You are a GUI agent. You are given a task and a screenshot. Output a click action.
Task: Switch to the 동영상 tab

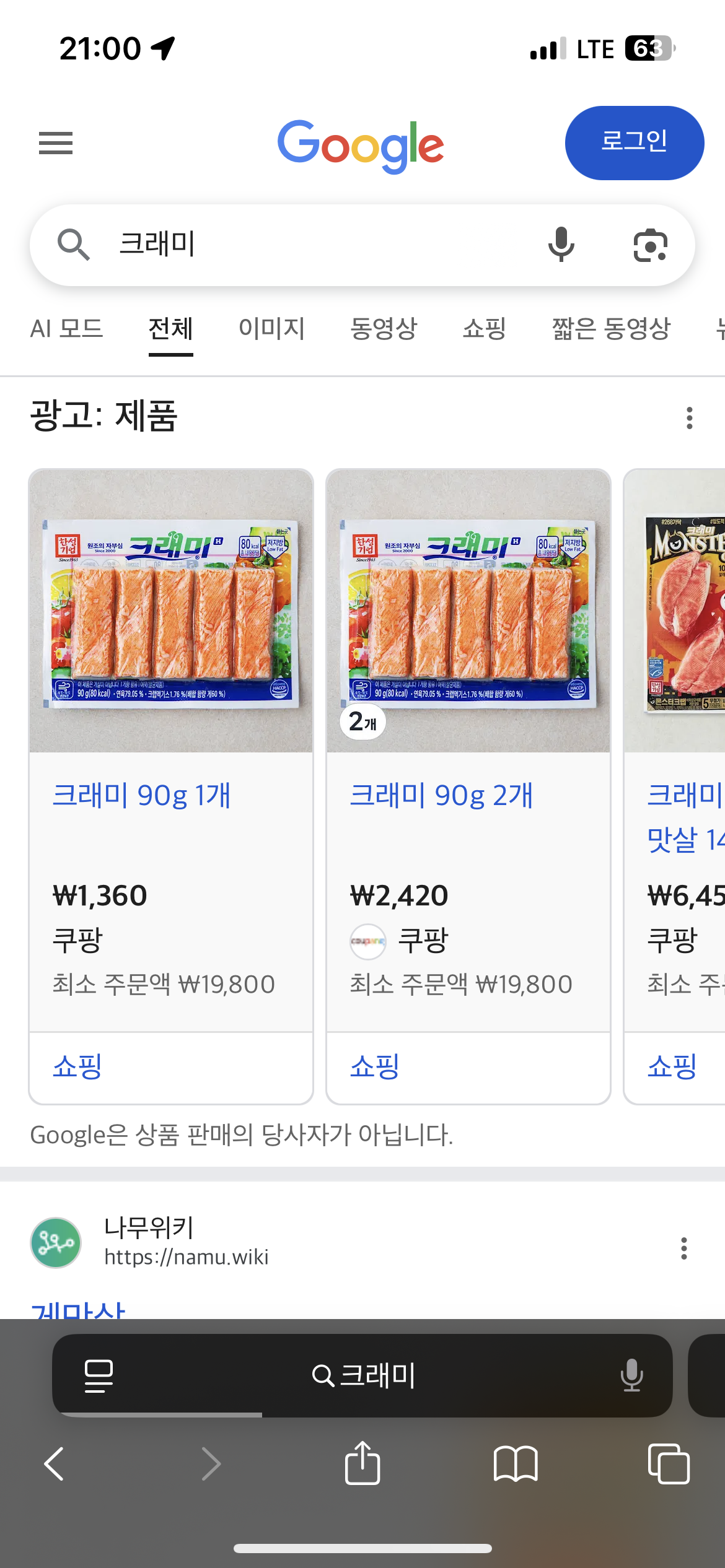coord(384,329)
